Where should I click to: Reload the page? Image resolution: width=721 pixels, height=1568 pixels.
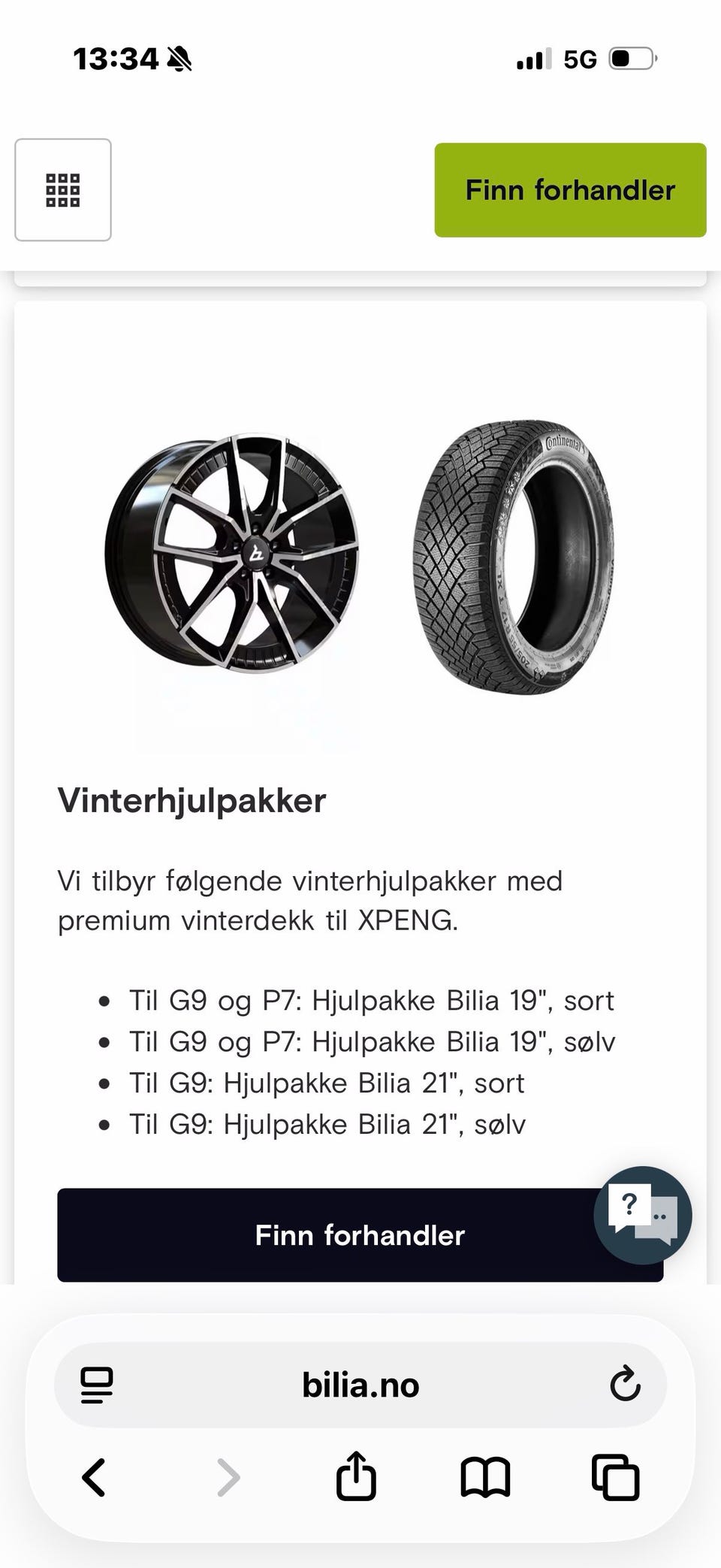(625, 1385)
